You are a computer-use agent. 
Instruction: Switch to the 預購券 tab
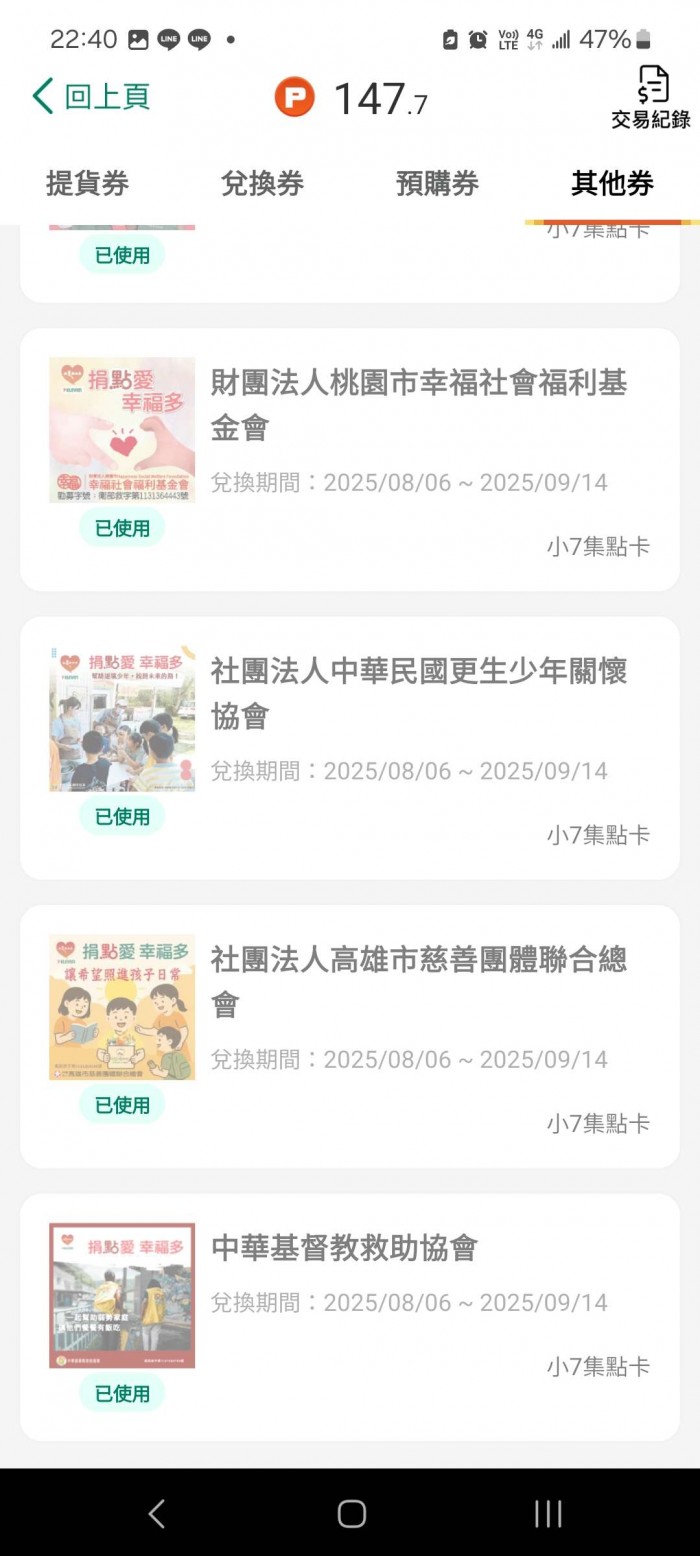[x=437, y=184]
